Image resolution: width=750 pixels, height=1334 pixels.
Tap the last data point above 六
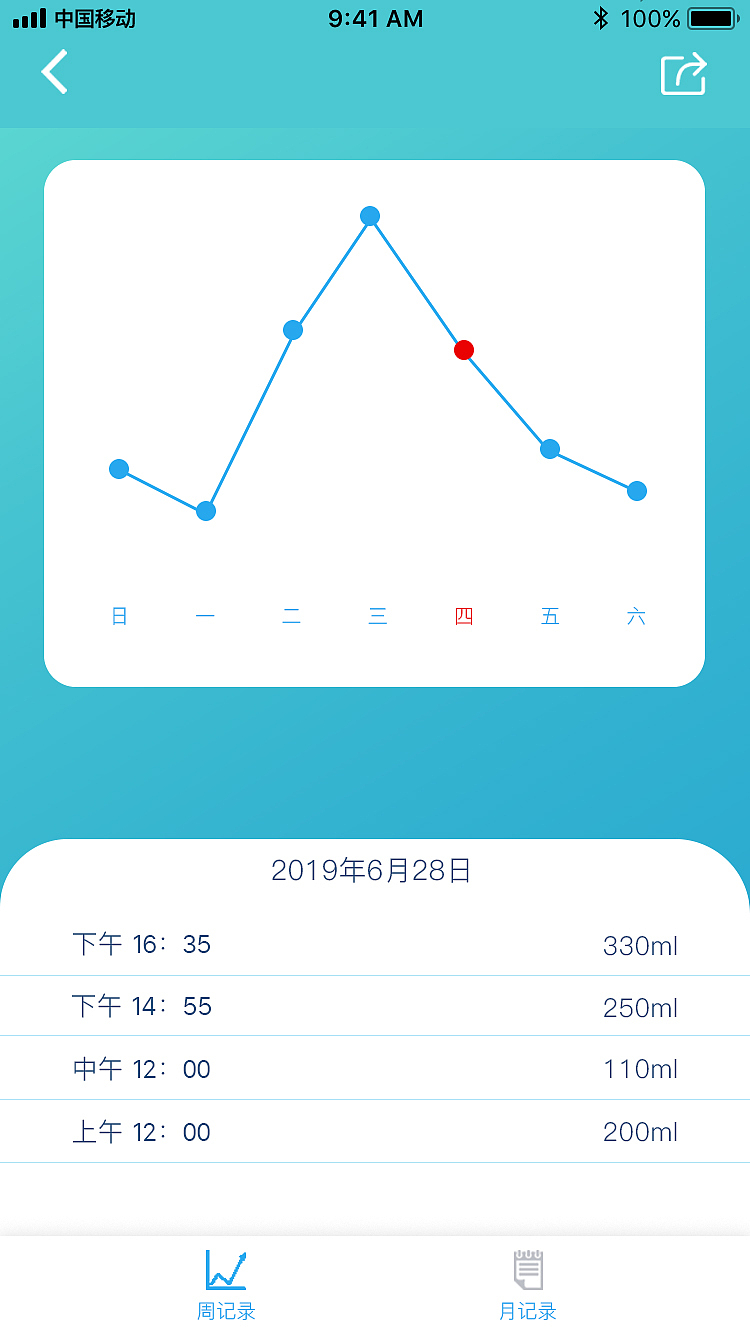click(x=636, y=491)
